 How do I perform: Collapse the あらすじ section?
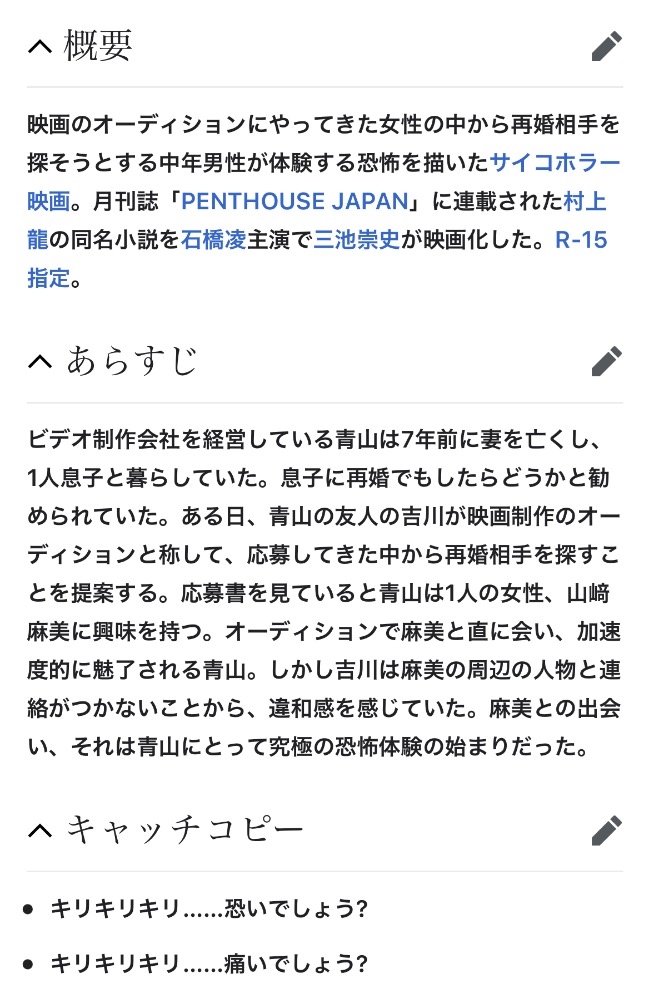[40, 362]
